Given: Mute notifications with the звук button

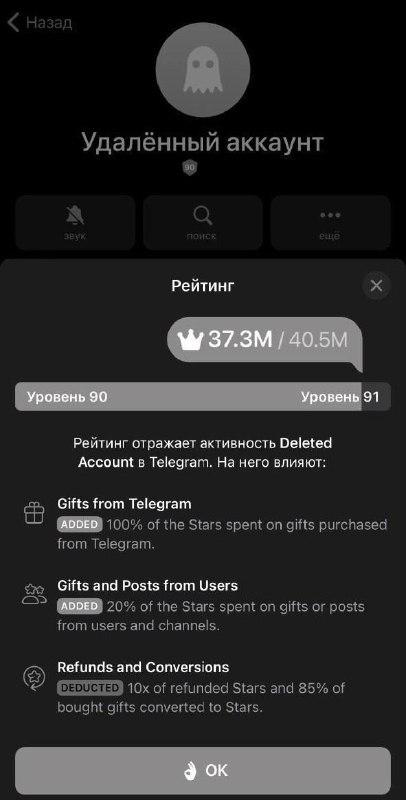Looking at the screenshot, I should (x=75, y=223).
